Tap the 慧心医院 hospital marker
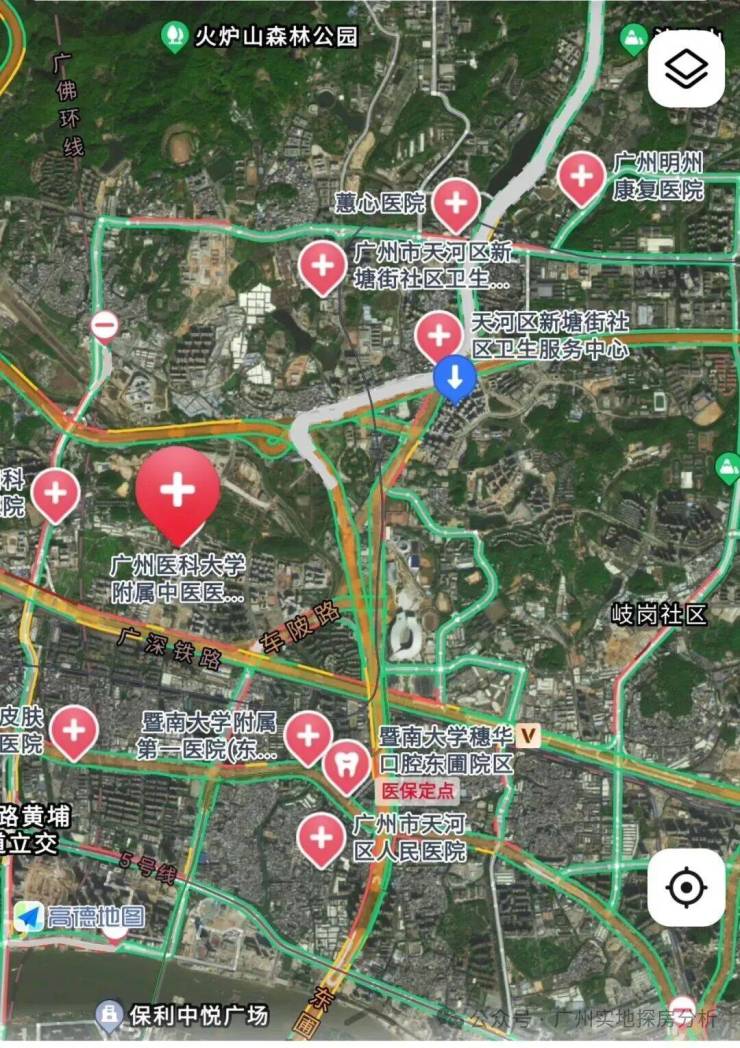Screen dimensions: 740x1048 [x=456, y=202]
